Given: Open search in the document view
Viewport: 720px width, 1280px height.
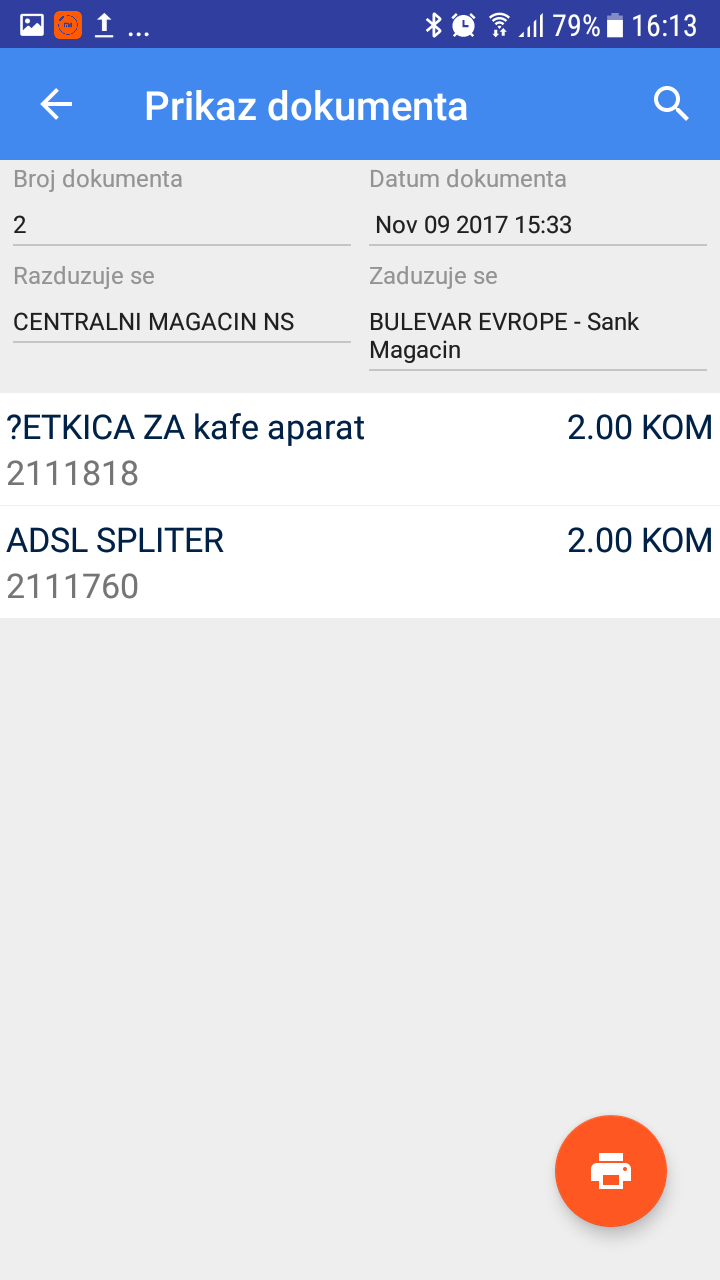Looking at the screenshot, I should pos(671,104).
